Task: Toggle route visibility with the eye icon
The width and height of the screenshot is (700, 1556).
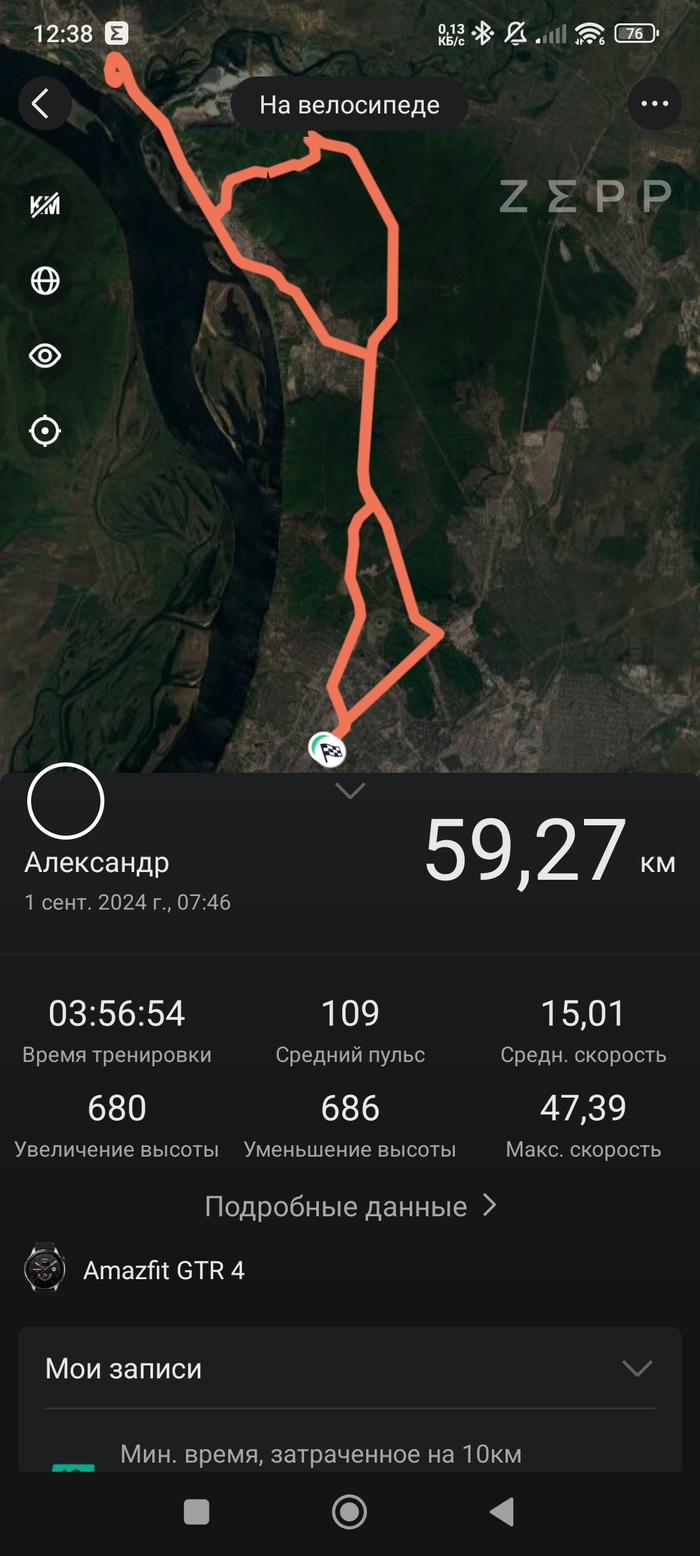Action: click(45, 356)
